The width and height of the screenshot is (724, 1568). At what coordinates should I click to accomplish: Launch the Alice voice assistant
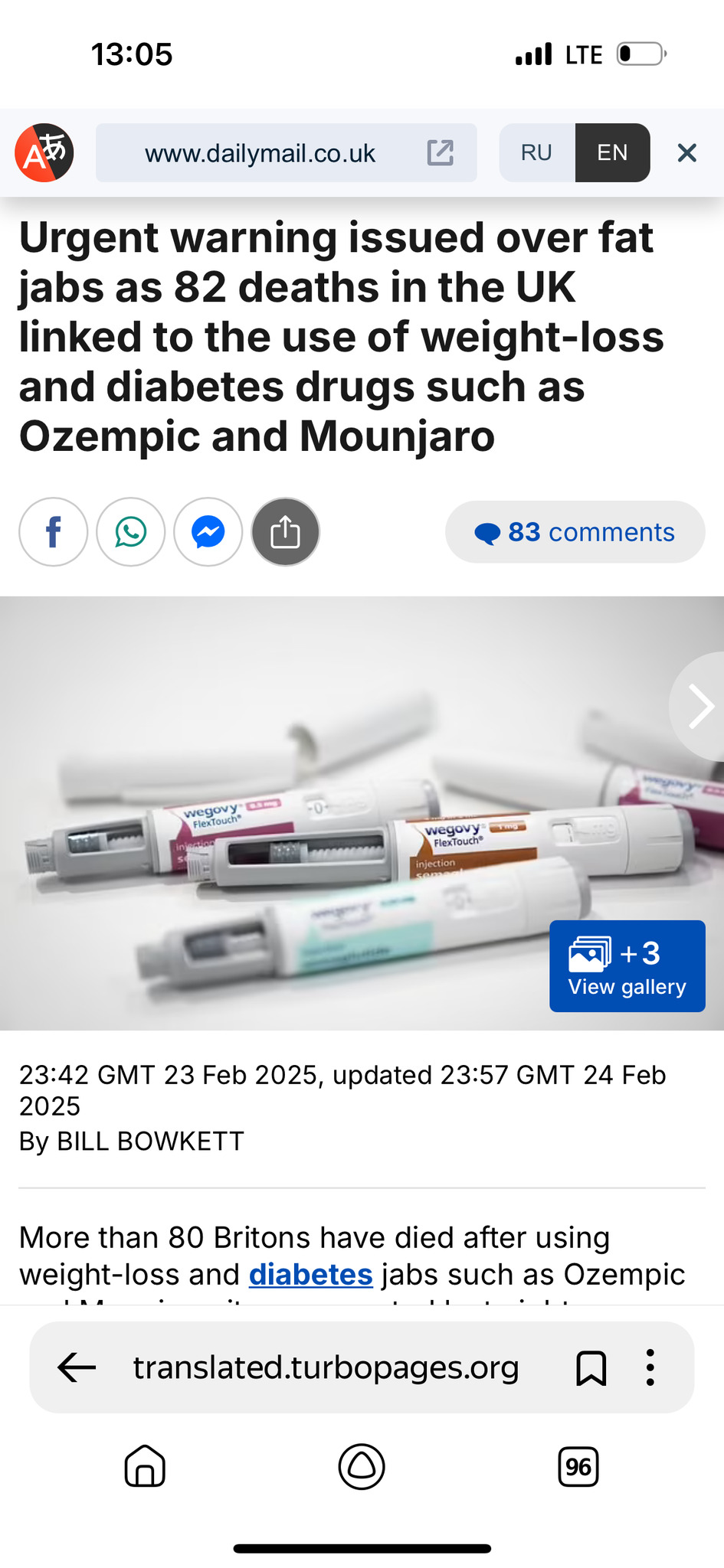pos(362,1467)
